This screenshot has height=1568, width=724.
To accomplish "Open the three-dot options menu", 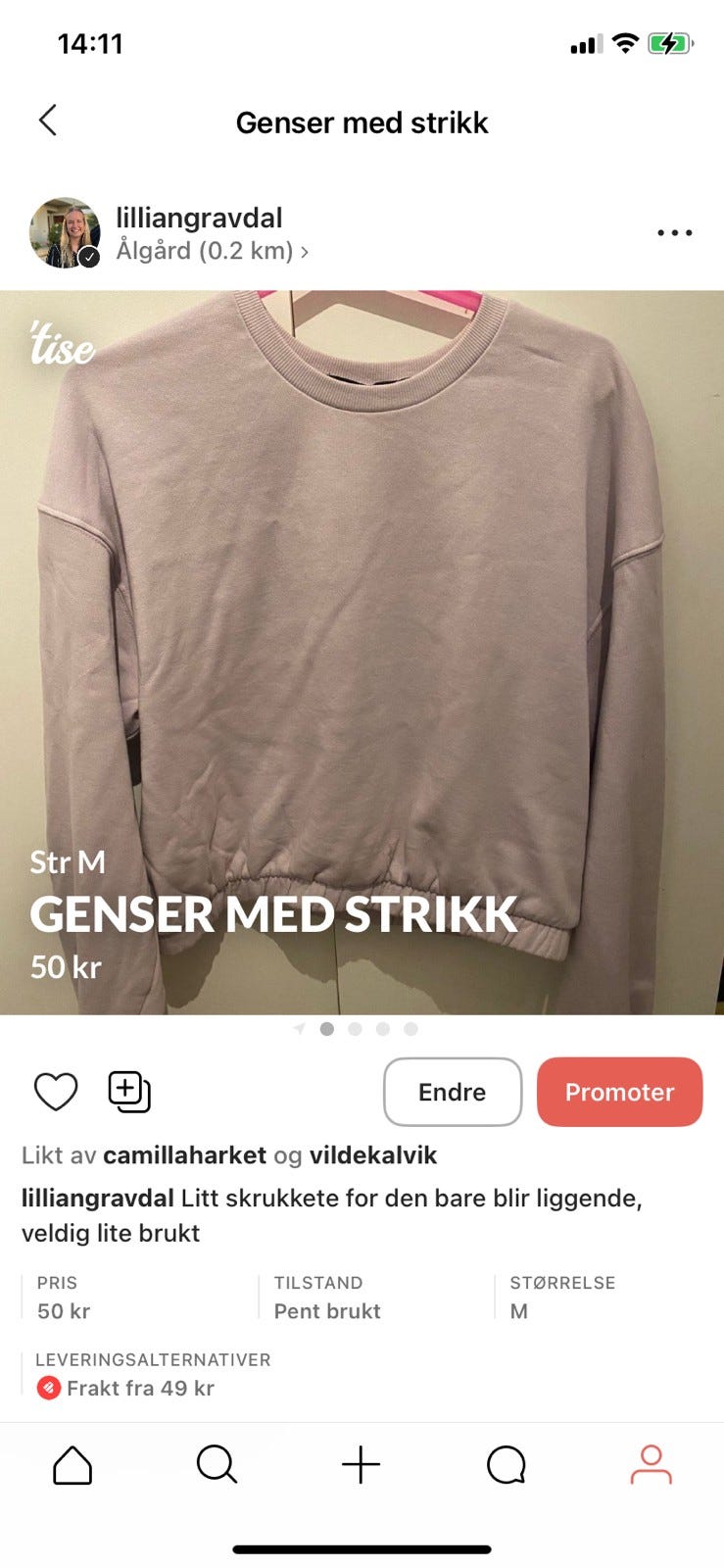I will (x=673, y=232).
